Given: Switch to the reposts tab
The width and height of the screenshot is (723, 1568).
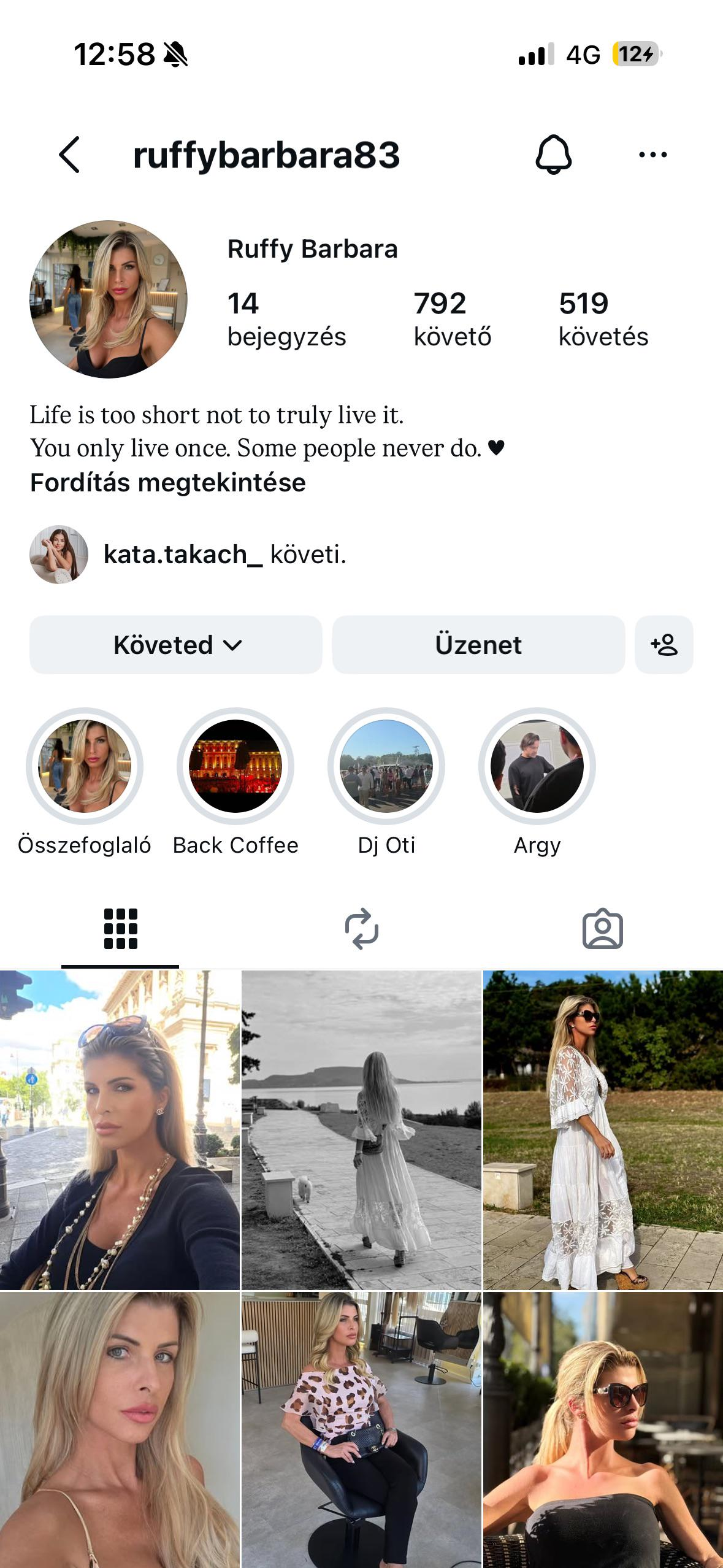Looking at the screenshot, I should click(361, 928).
